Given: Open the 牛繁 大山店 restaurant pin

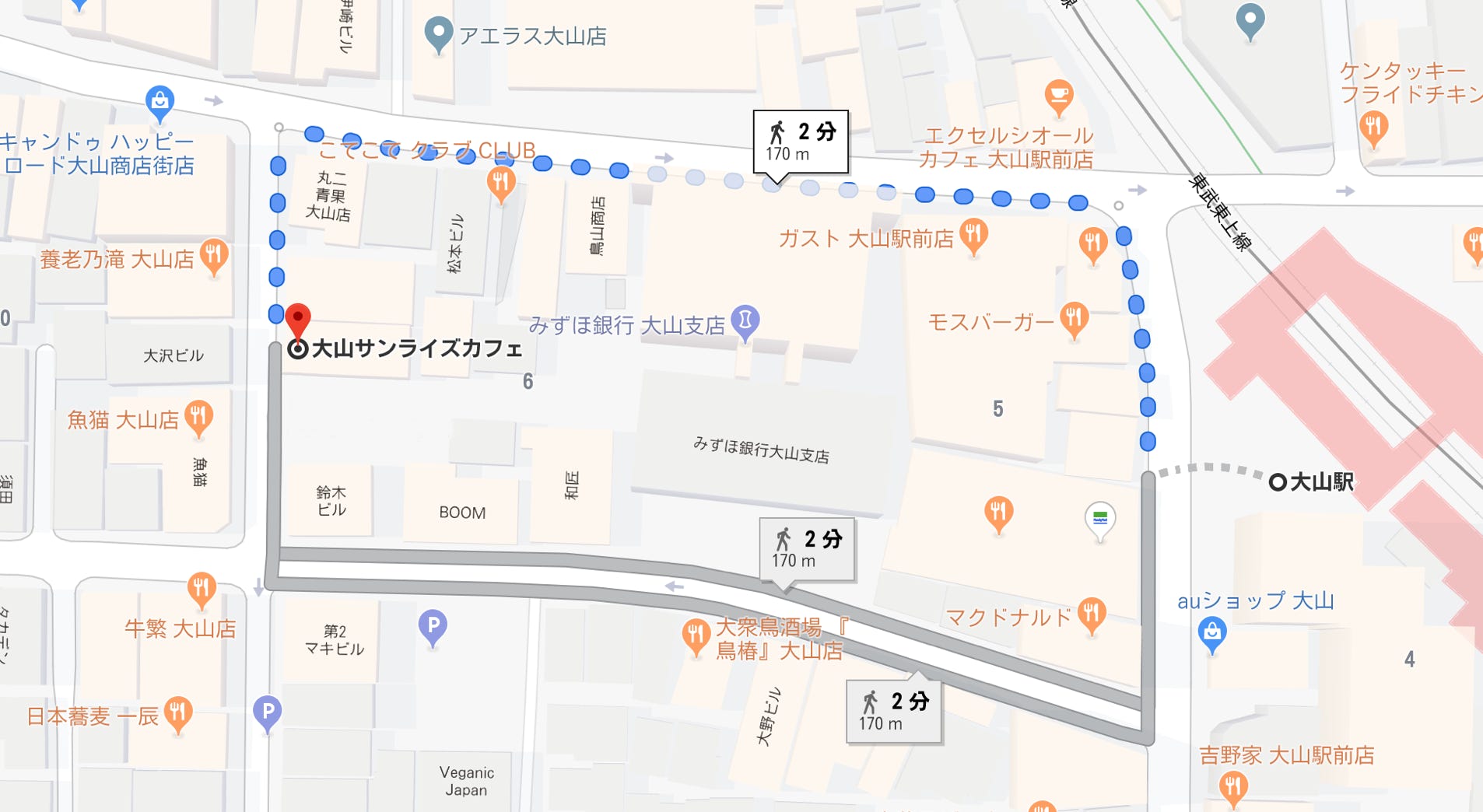Looking at the screenshot, I should point(201,588).
